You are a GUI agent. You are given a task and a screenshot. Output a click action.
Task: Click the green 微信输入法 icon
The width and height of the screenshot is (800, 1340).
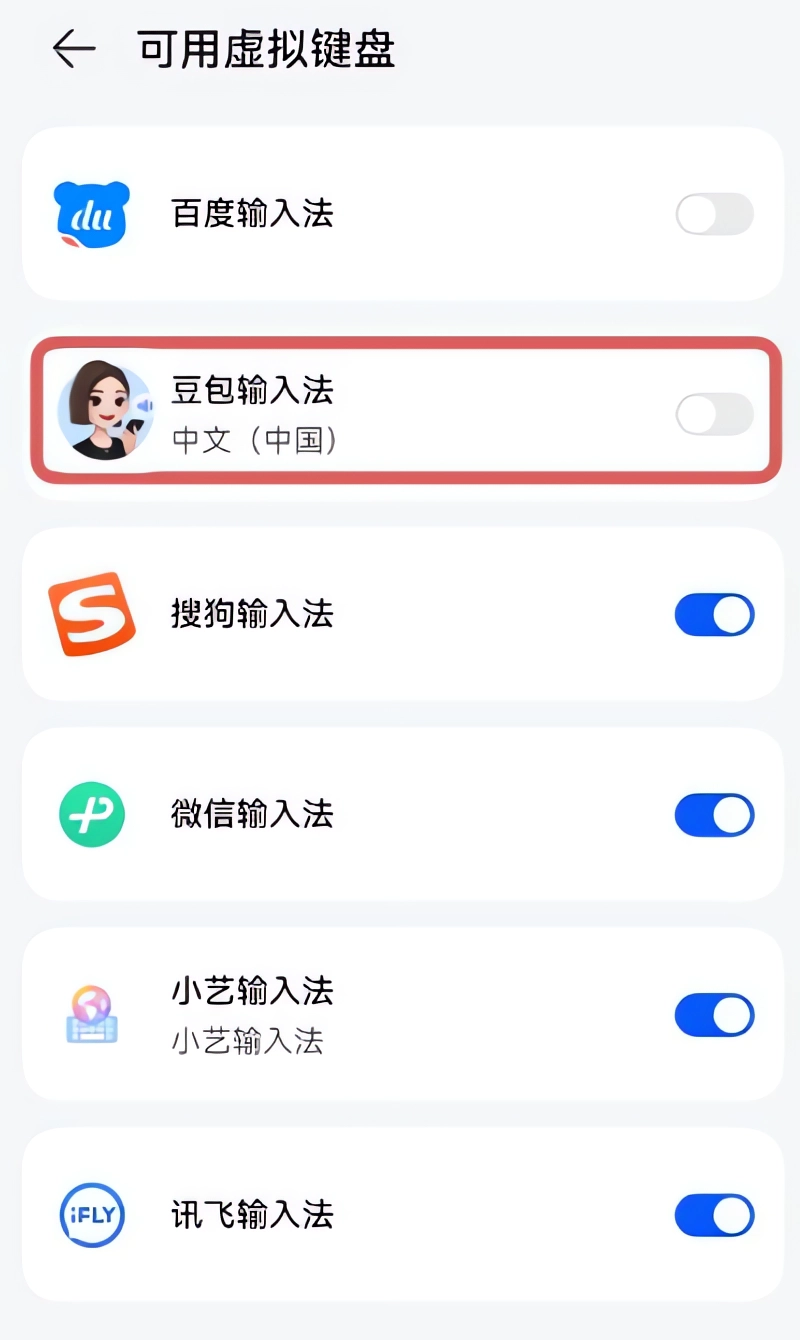(x=92, y=814)
